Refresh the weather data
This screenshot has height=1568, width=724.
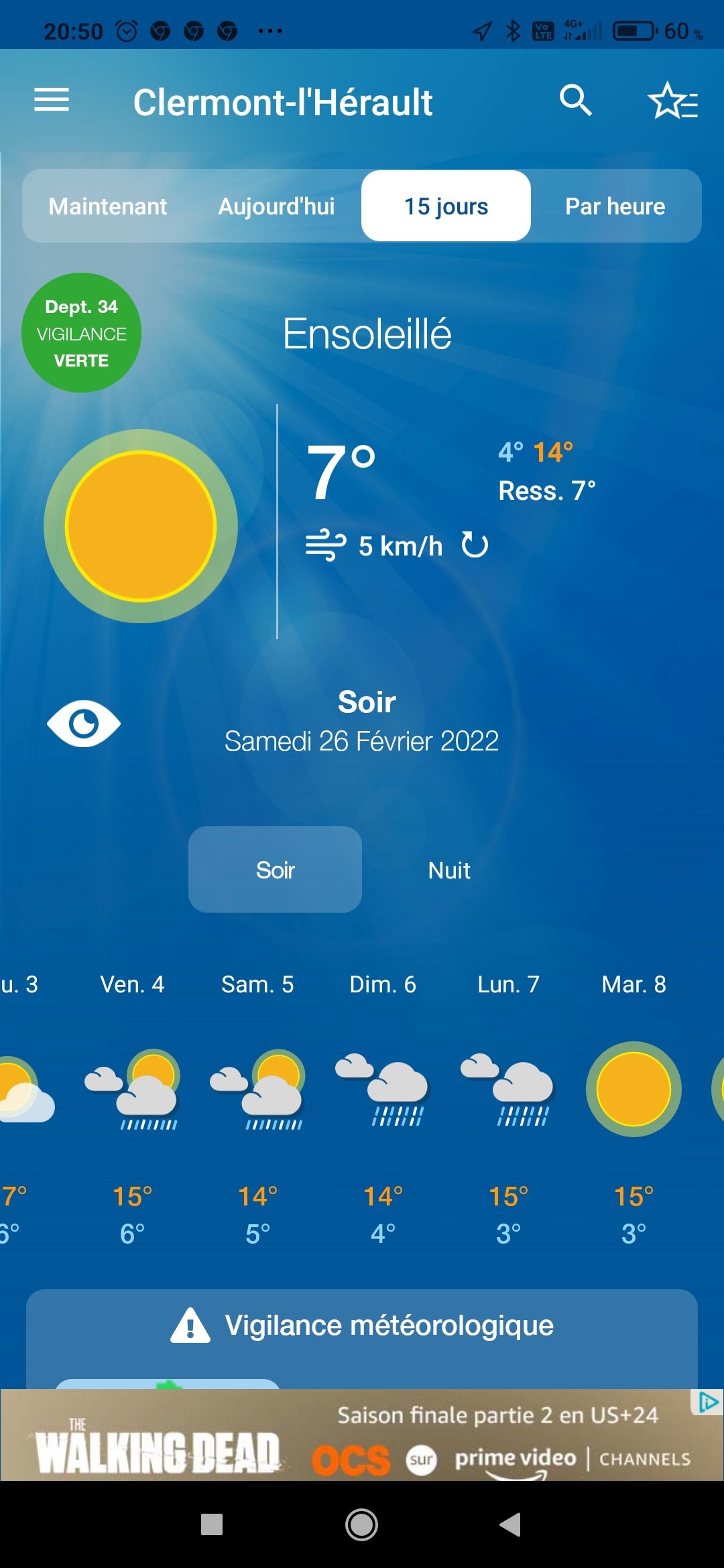click(x=475, y=545)
